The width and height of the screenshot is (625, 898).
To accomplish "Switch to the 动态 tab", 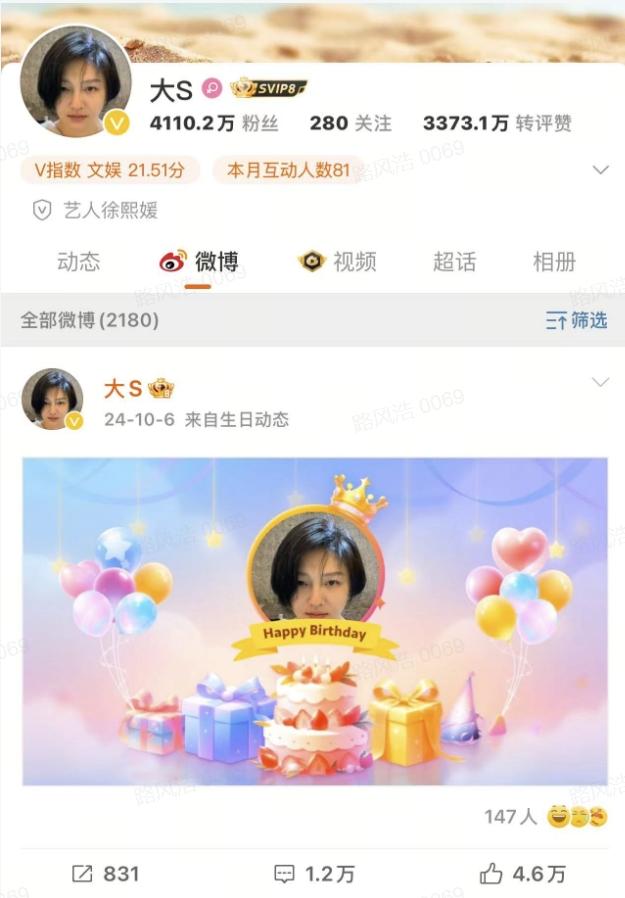I will coord(78,262).
